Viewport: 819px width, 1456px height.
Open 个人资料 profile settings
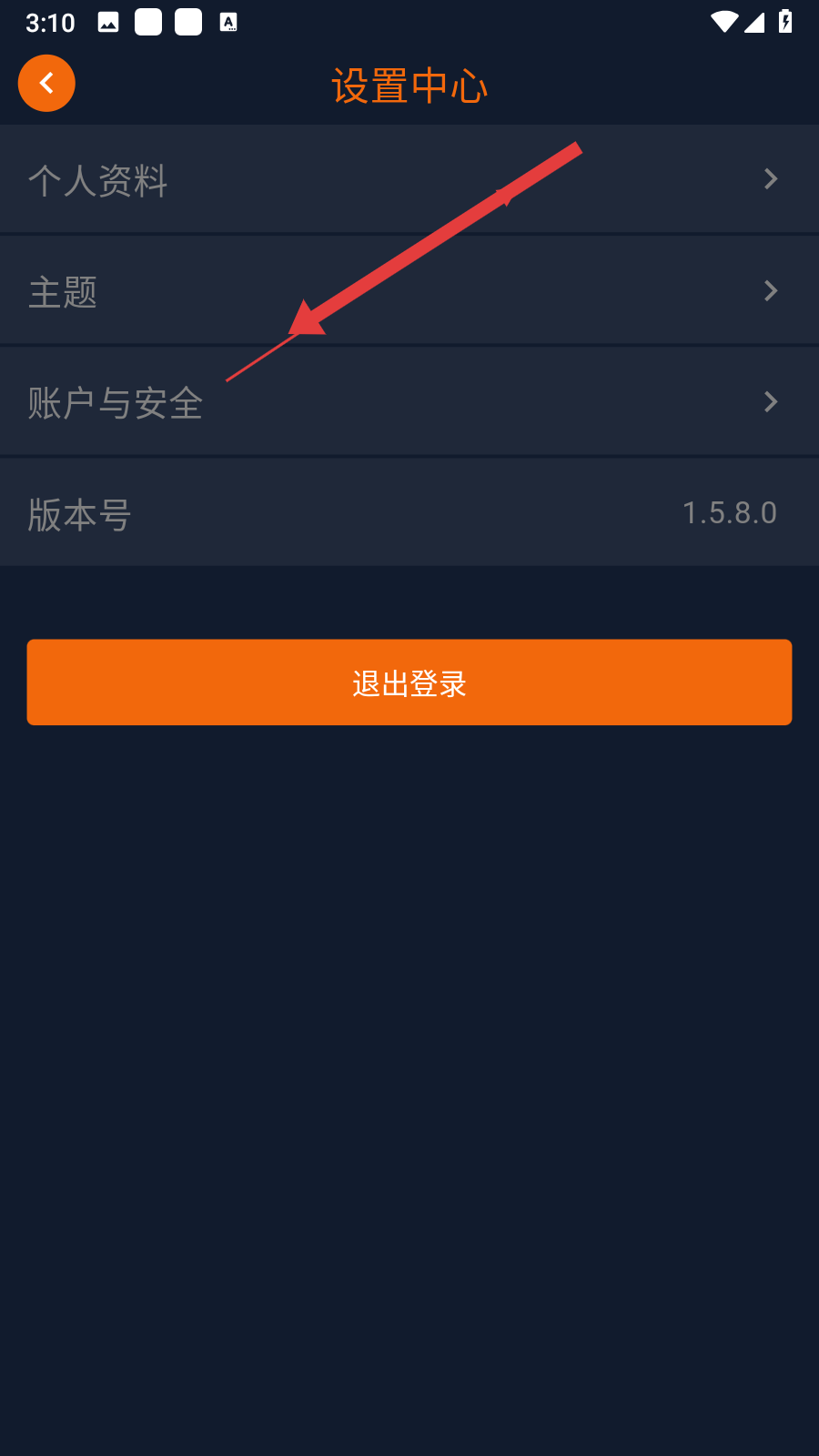click(x=409, y=179)
